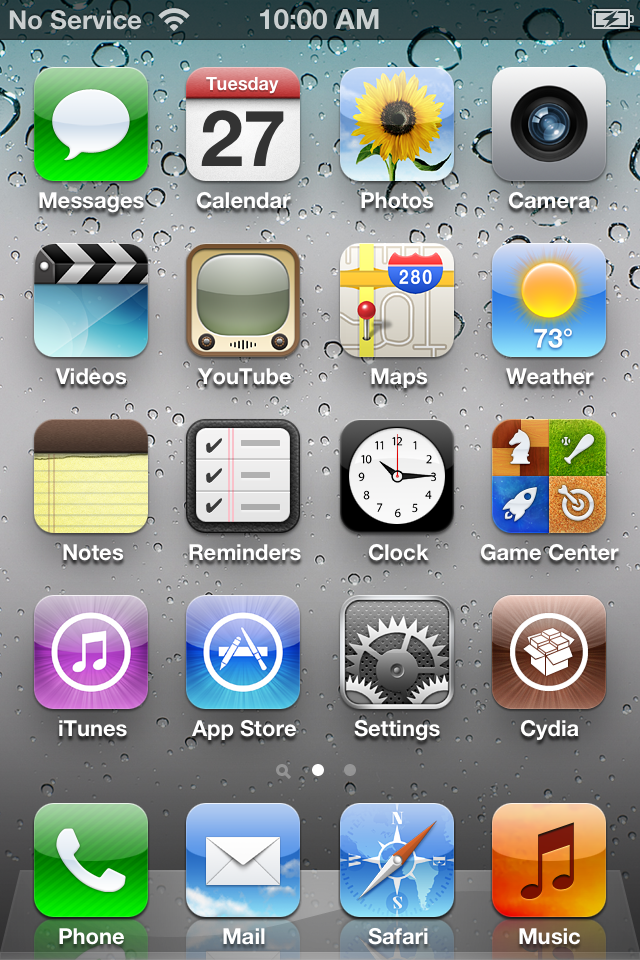Open Game Center
This screenshot has height=960, width=640.
(x=548, y=477)
